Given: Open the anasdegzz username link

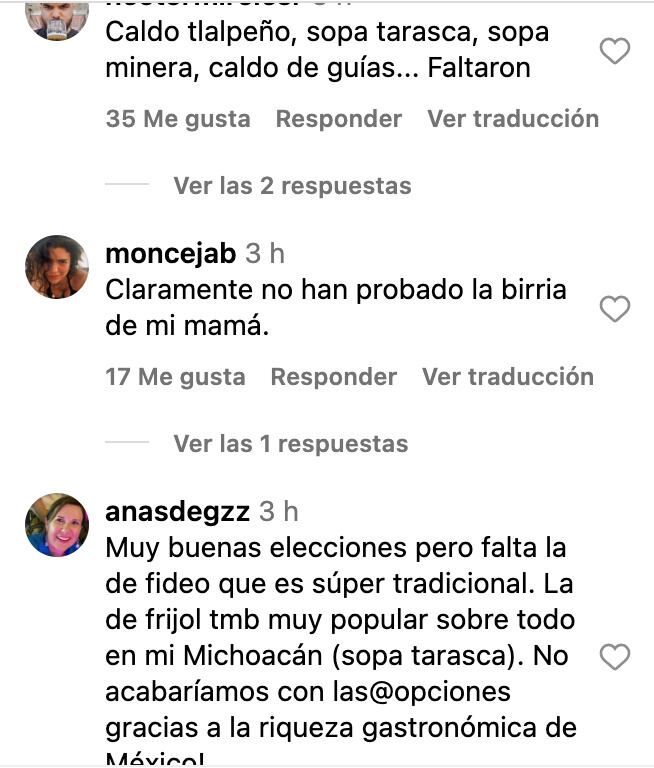Looking at the screenshot, I should (177, 512).
